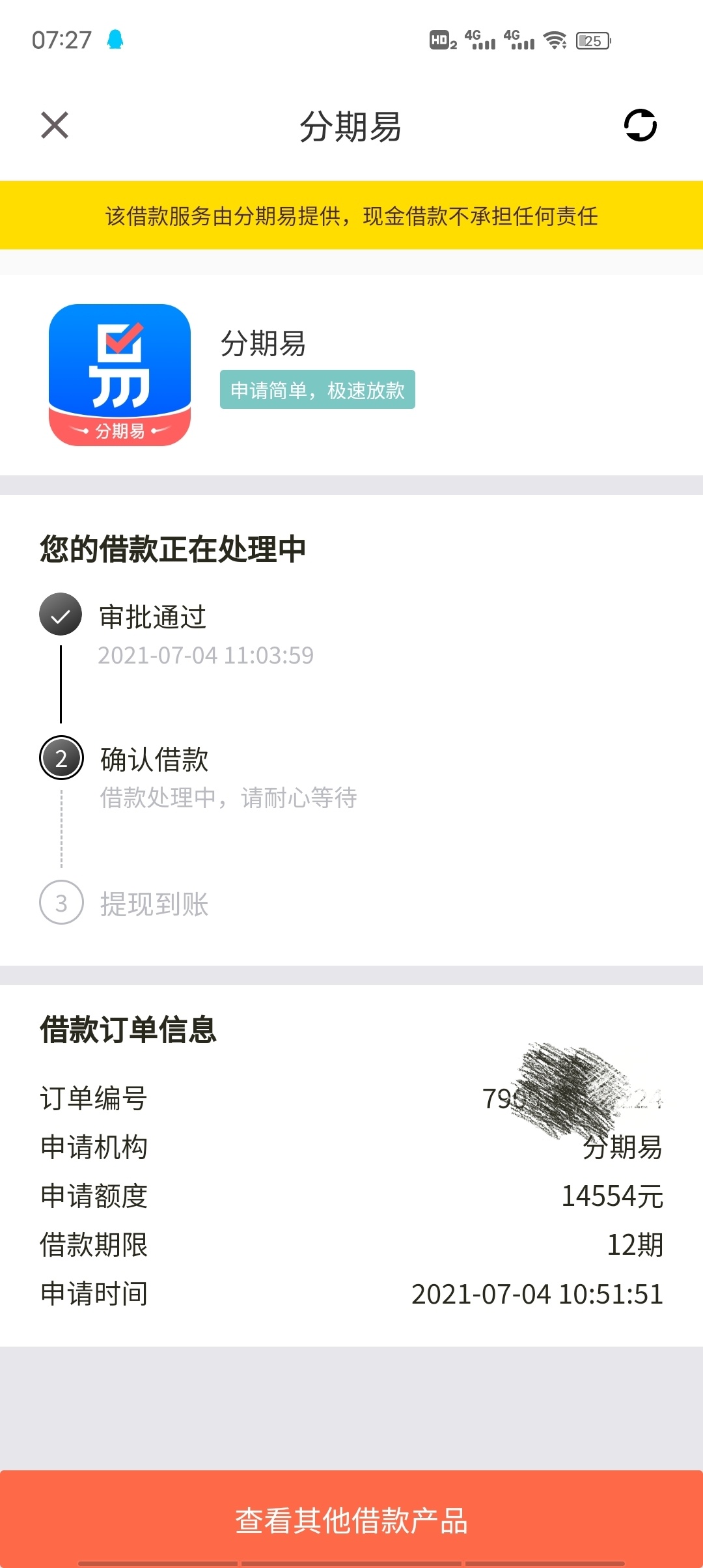Refresh the loan status page
Viewport: 703px width, 1568px height.
(x=641, y=125)
